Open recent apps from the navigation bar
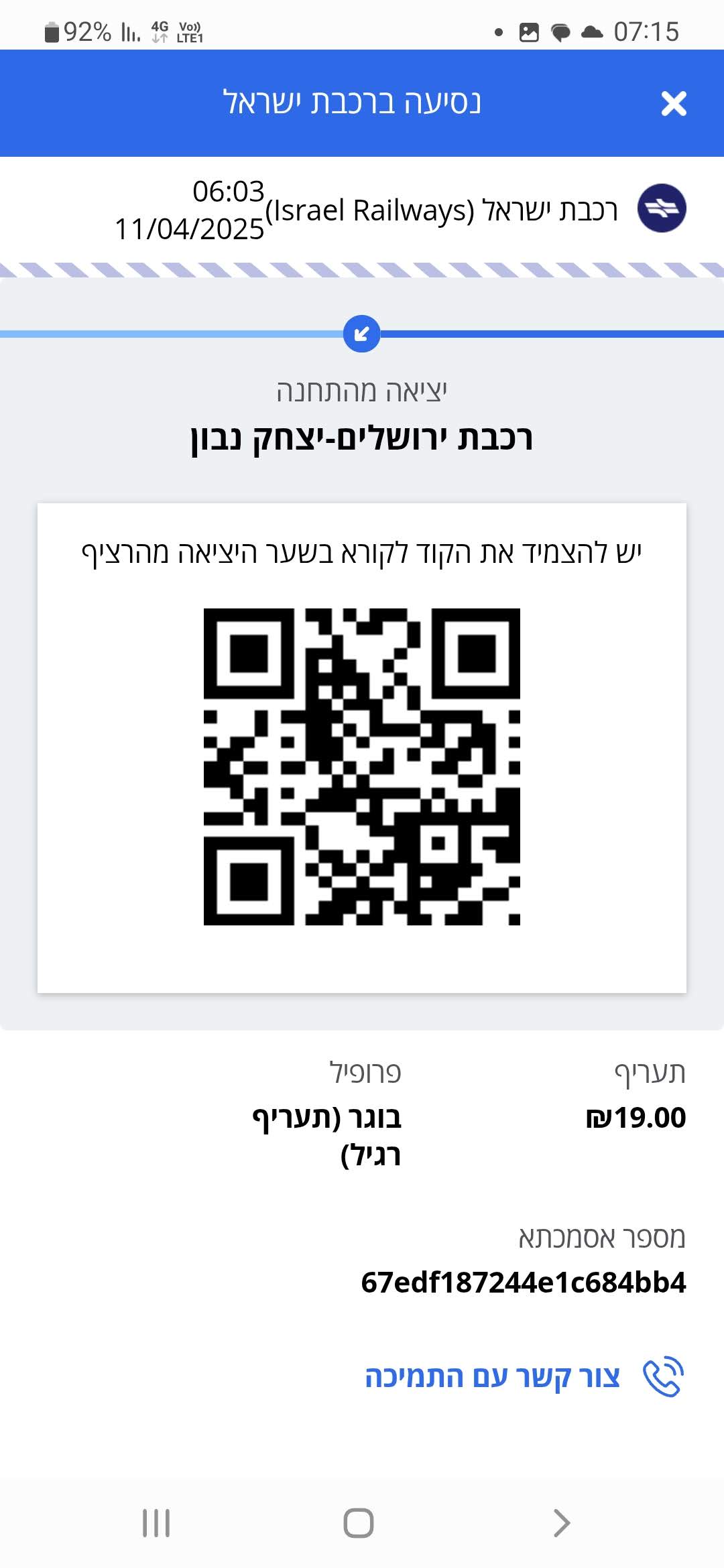This screenshot has height=1568, width=724. [x=156, y=1522]
